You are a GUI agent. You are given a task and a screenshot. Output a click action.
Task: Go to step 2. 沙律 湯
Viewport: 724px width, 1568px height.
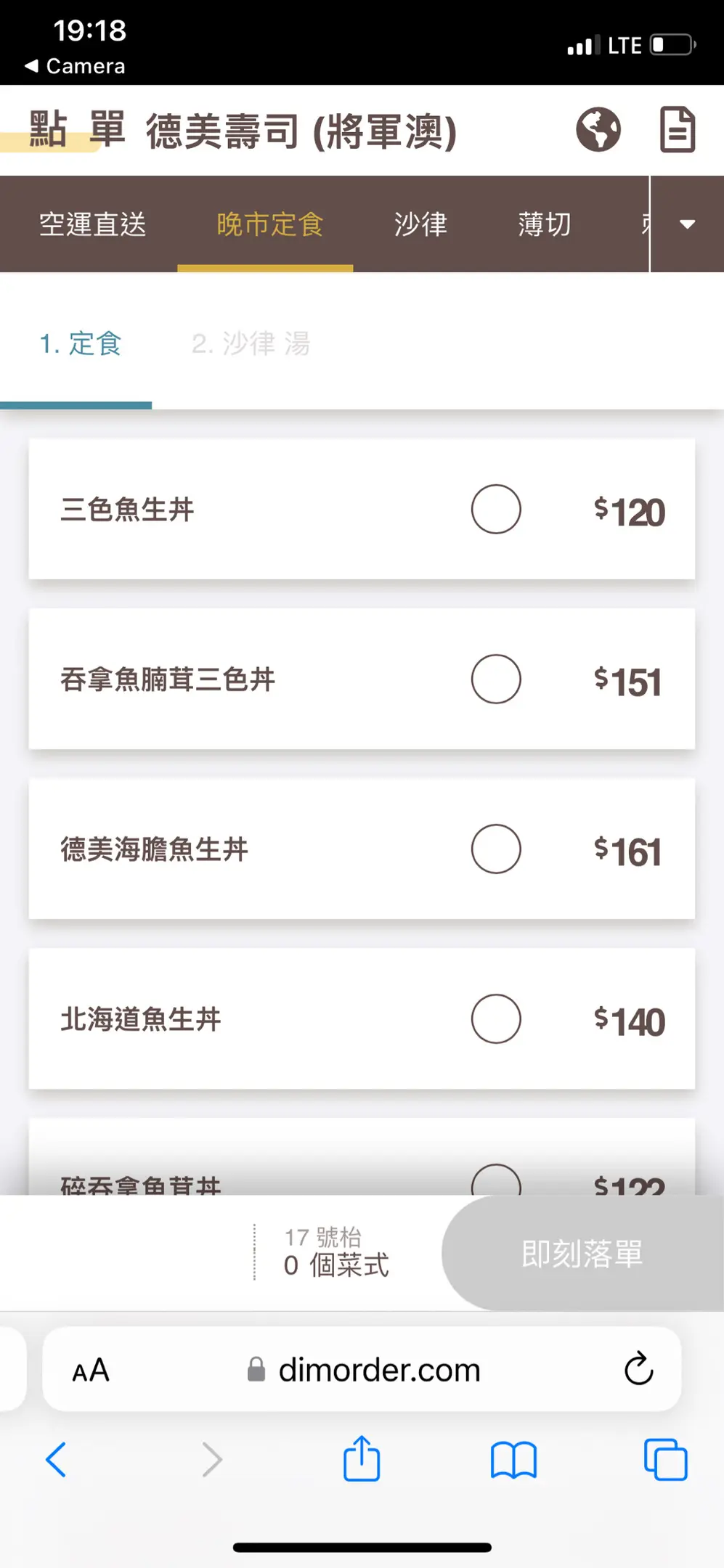[x=251, y=343]
